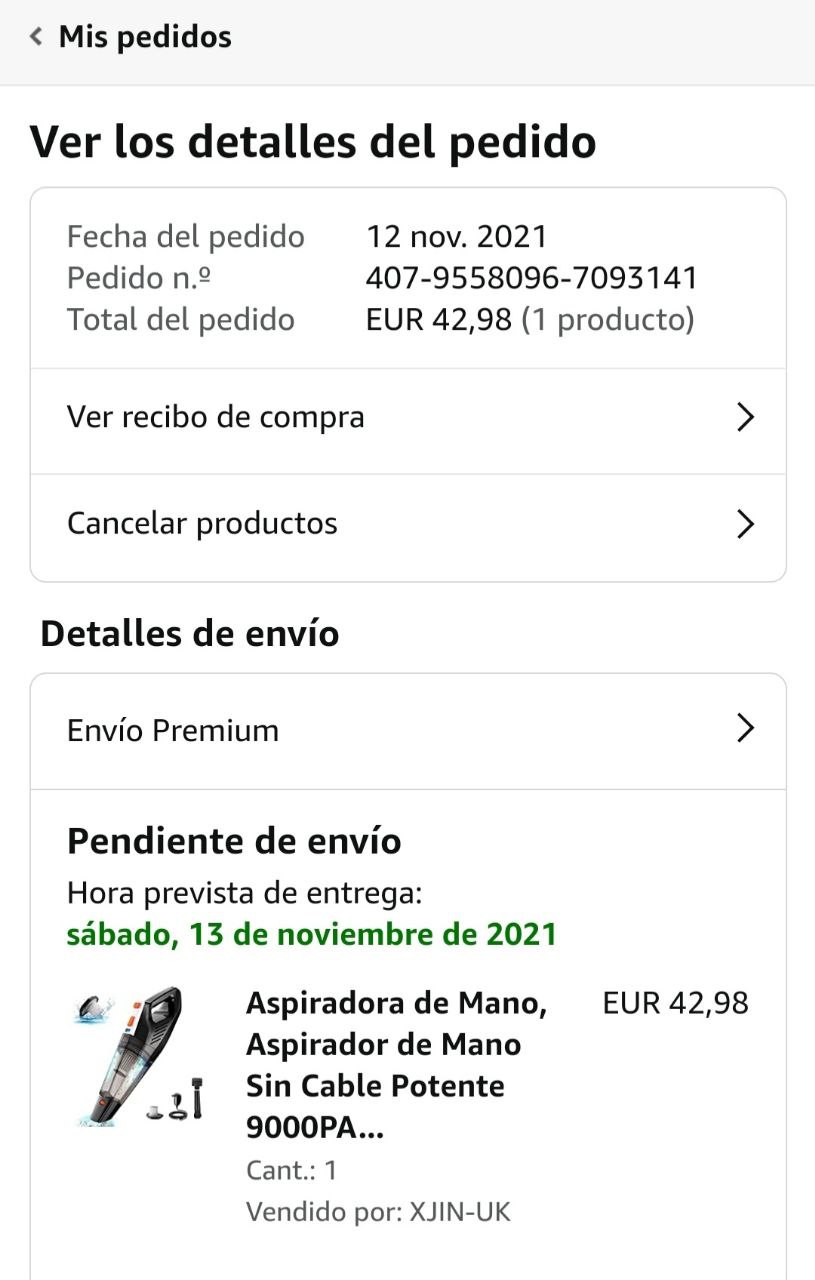The image size is (815, 1280).
Task: Select Cancelar productos
Action: click(x=408, y=524)
